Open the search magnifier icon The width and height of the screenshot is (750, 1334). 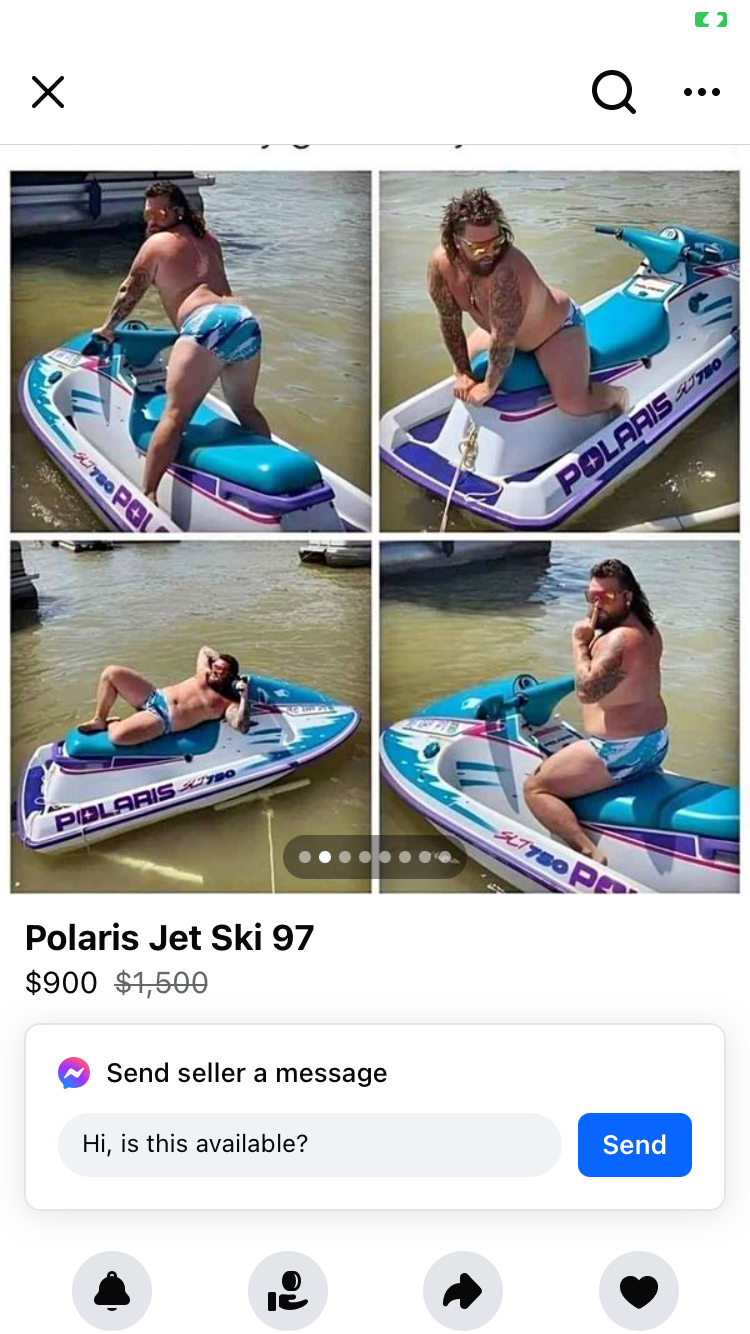[613, 93]
